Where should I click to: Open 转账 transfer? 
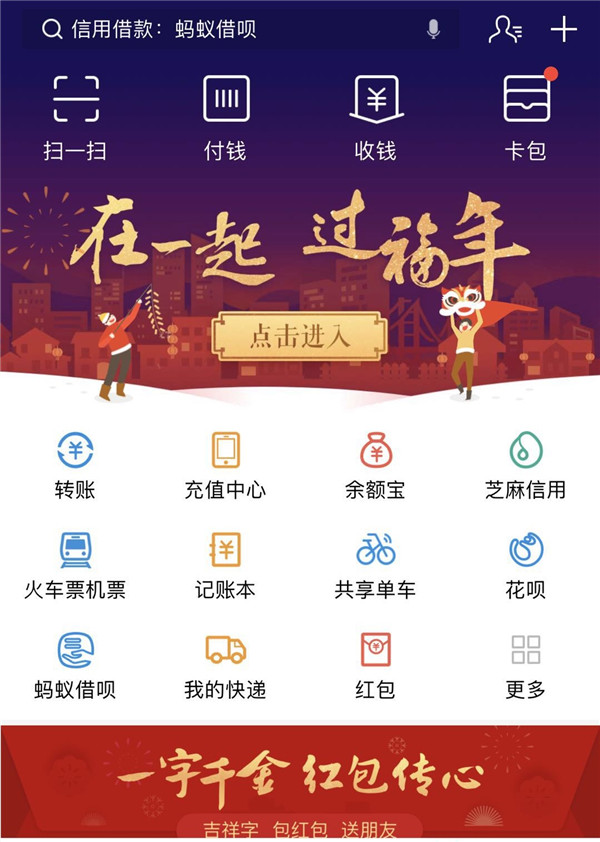tap(75, 466)
